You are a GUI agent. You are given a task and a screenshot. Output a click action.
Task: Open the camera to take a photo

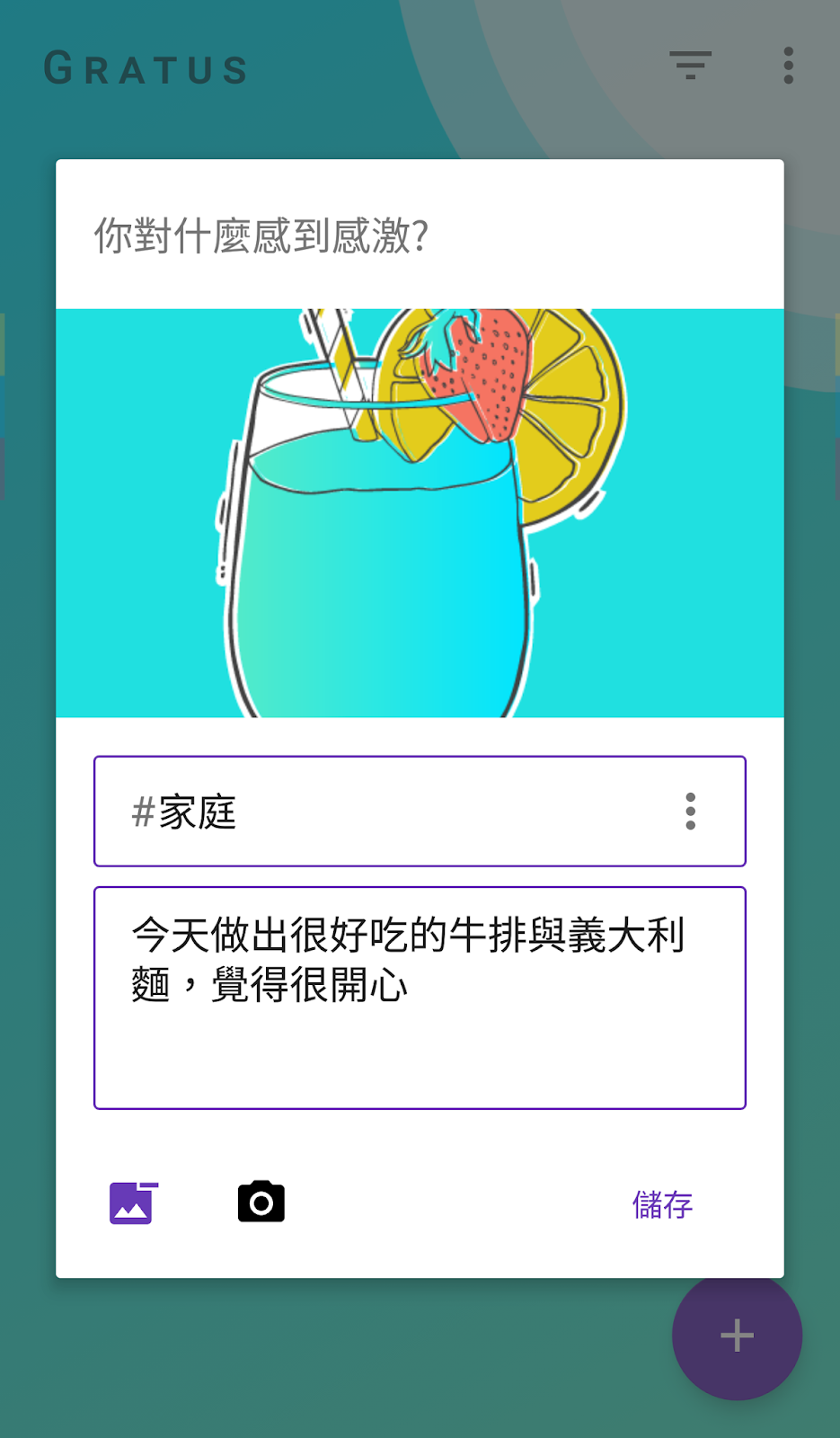pos(261,1202)
